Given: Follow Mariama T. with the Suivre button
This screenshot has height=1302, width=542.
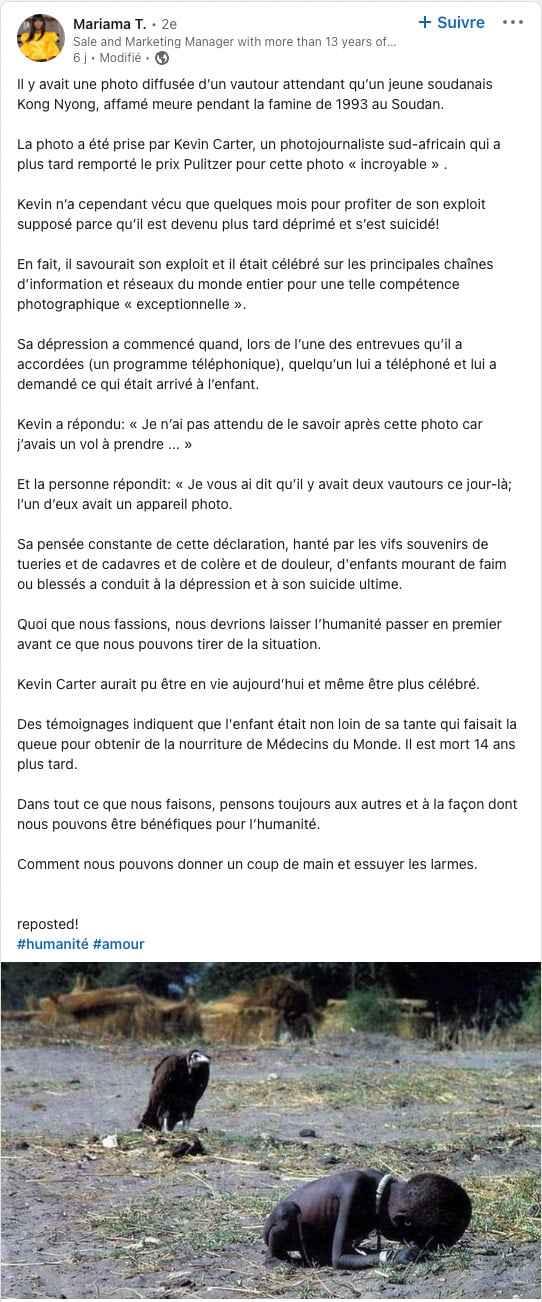Looking at the screenshot, I should [x=451, y=22].
